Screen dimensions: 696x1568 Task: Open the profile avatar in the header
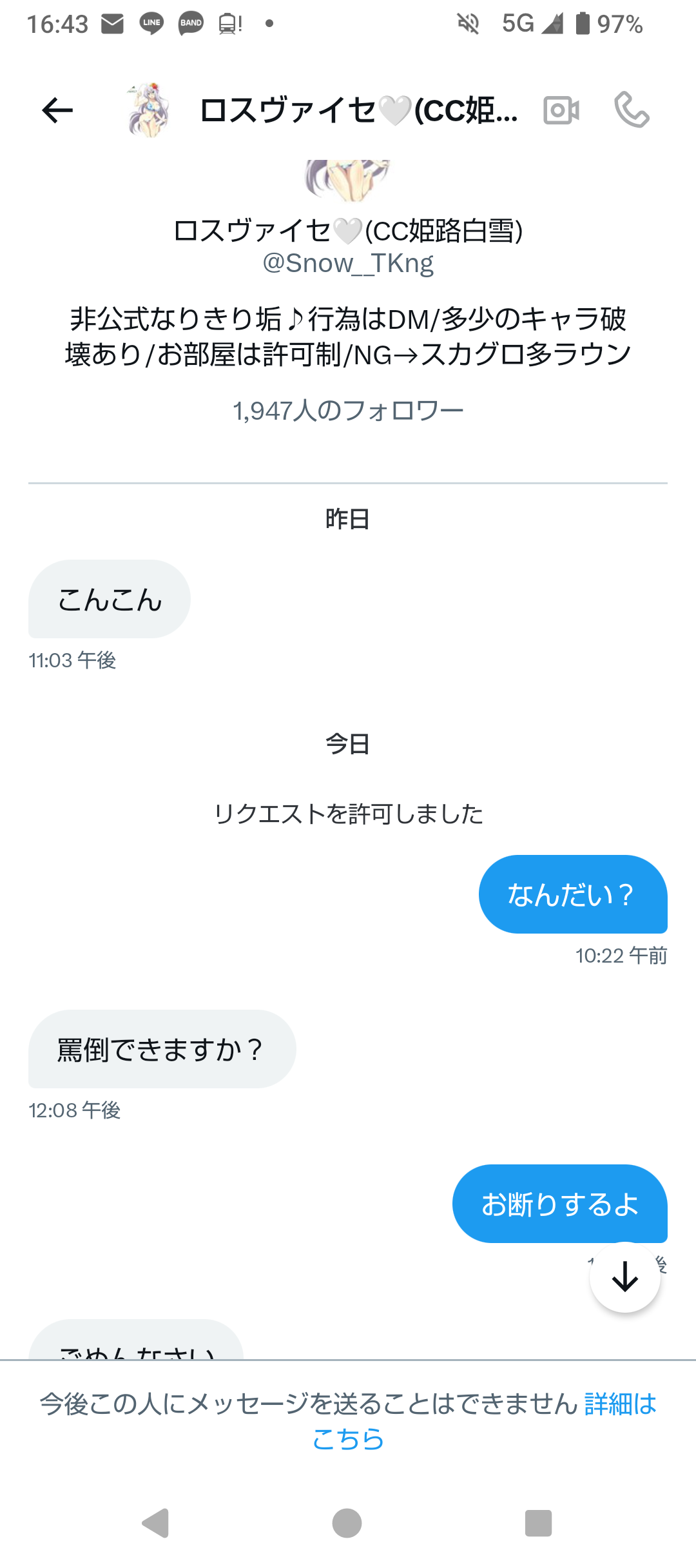(149, 110)
